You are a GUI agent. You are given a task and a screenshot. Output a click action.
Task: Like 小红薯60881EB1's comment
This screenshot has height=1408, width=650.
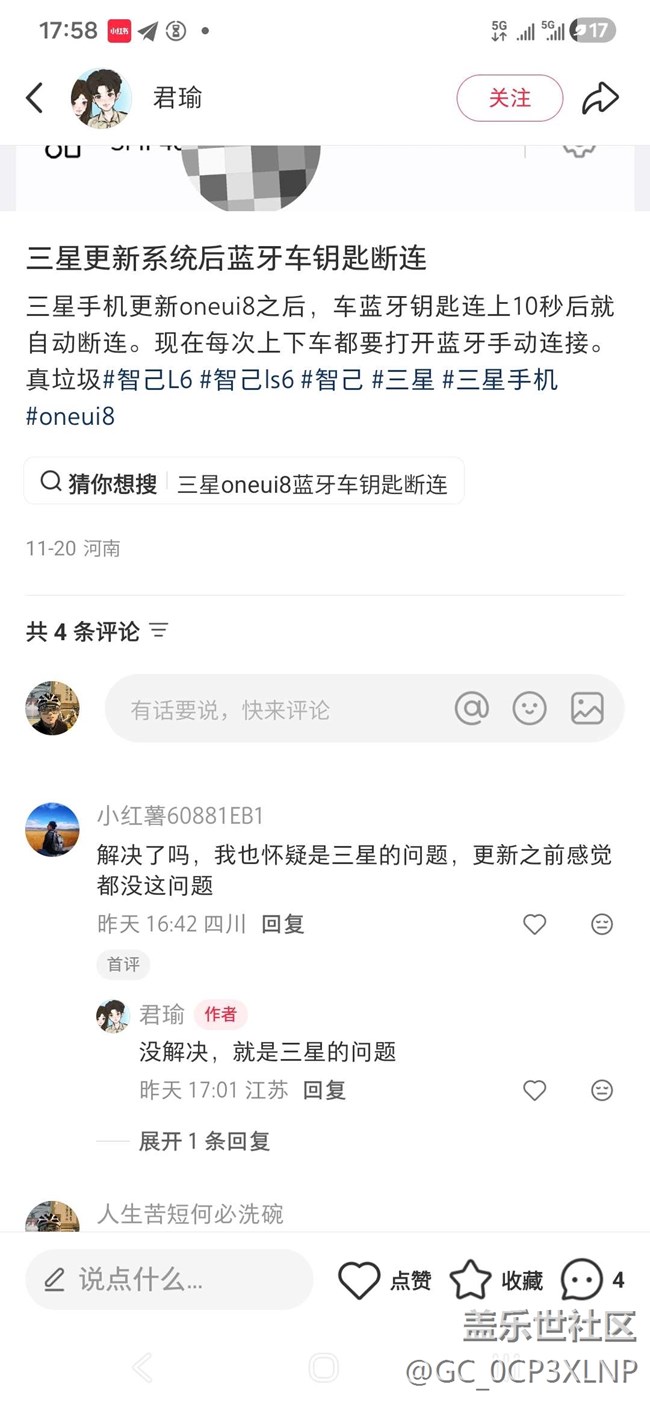tap(535, 924)
